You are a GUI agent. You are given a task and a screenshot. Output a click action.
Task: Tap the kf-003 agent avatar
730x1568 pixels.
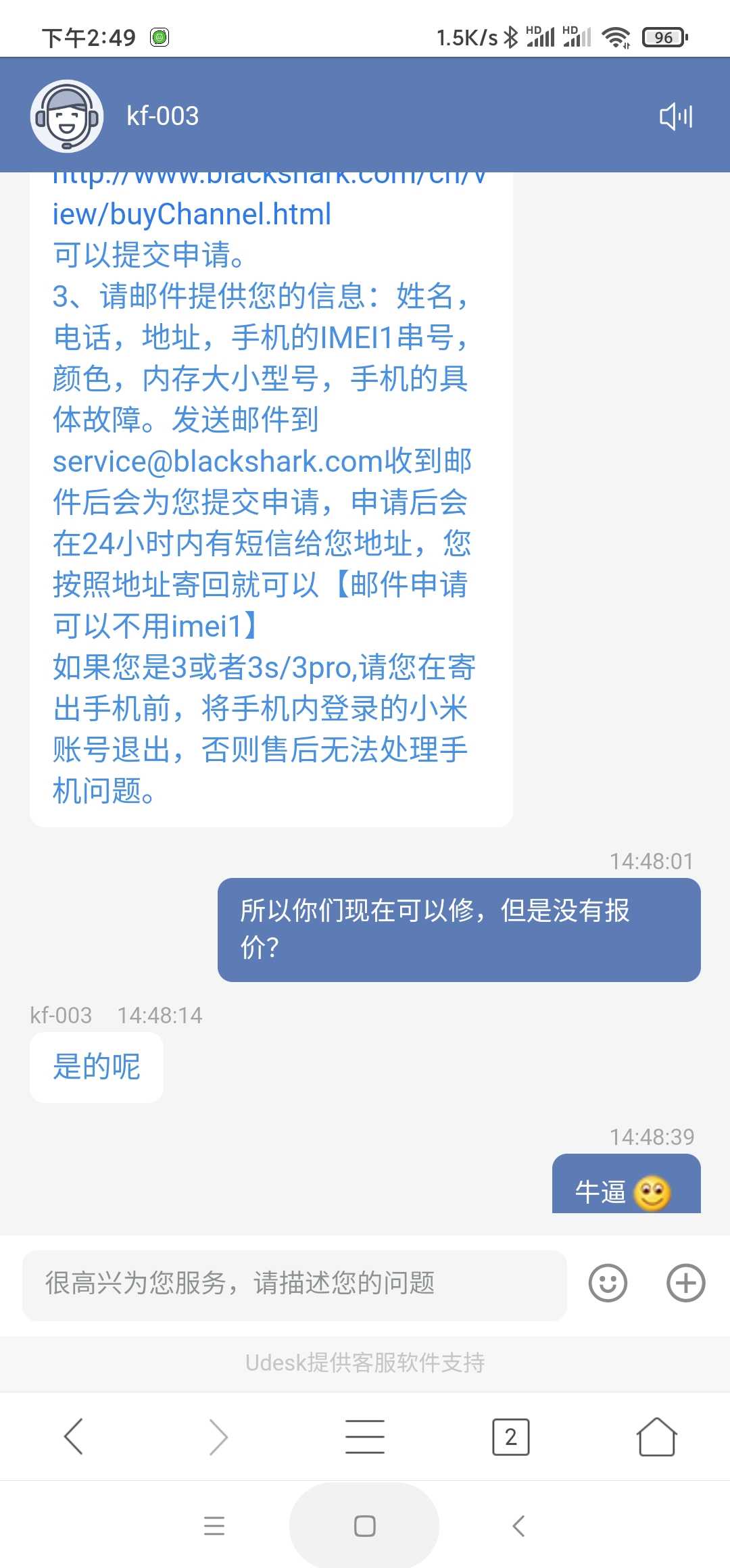coord(67,116)
